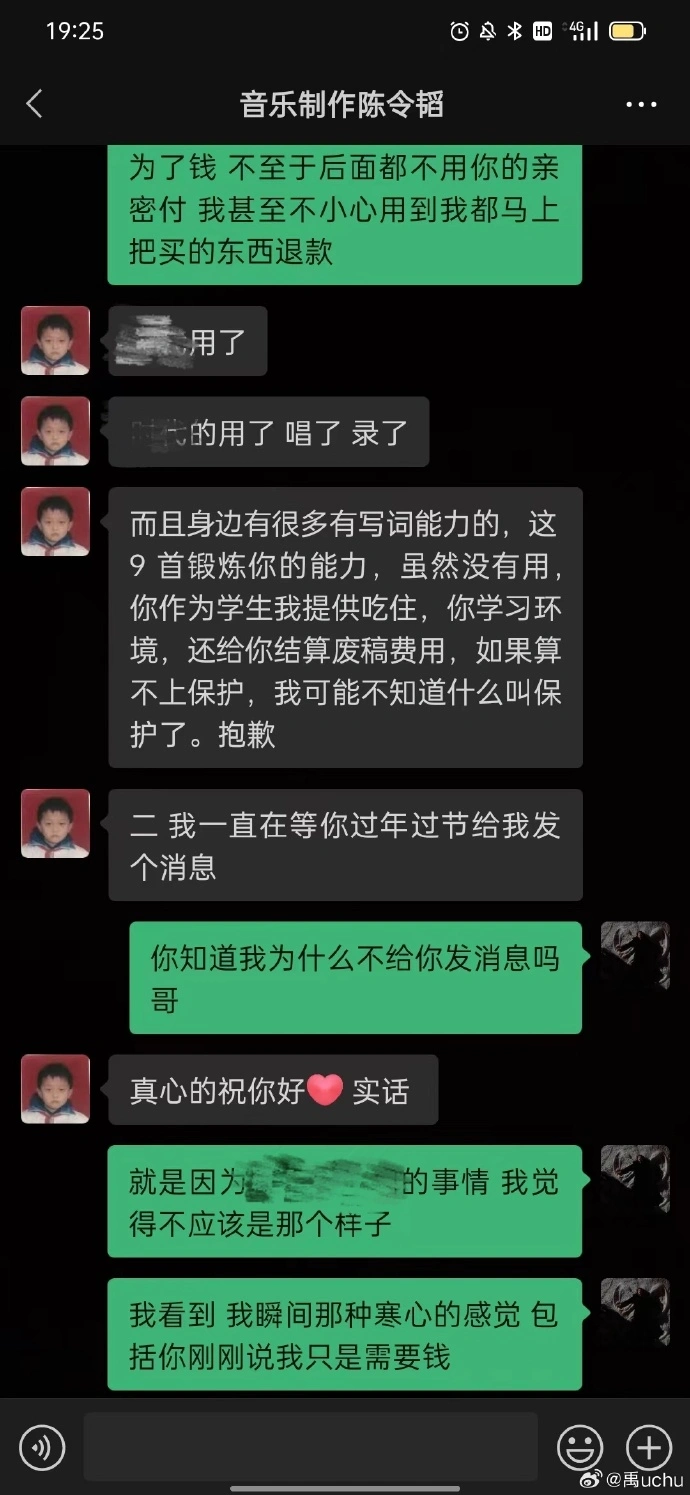The width and height of the screenshot is (690, 1495).
Task: Open contact avatar beside 真心的祝你好 message
Action: pyautogui.click(x=56, y=1088)
